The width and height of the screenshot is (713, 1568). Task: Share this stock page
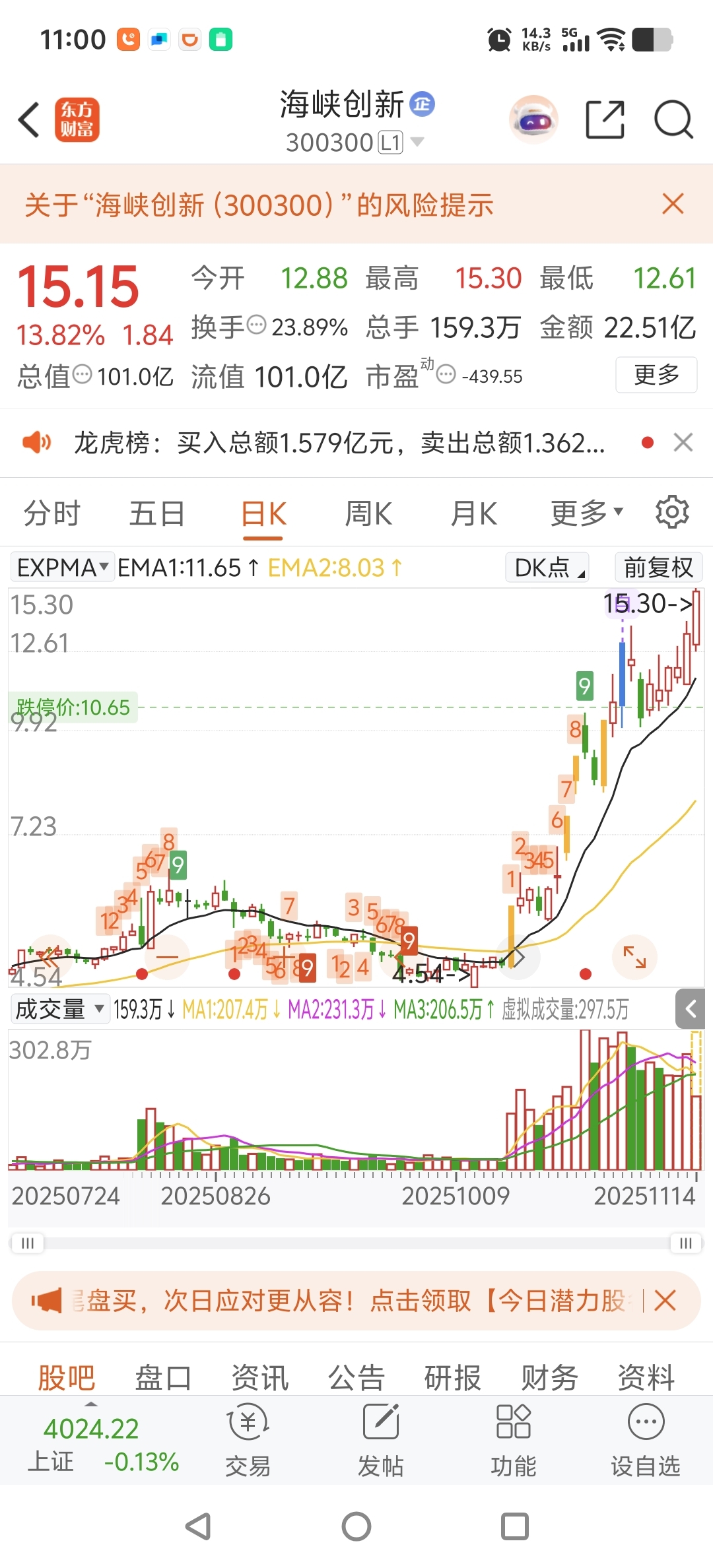[605, 120]
